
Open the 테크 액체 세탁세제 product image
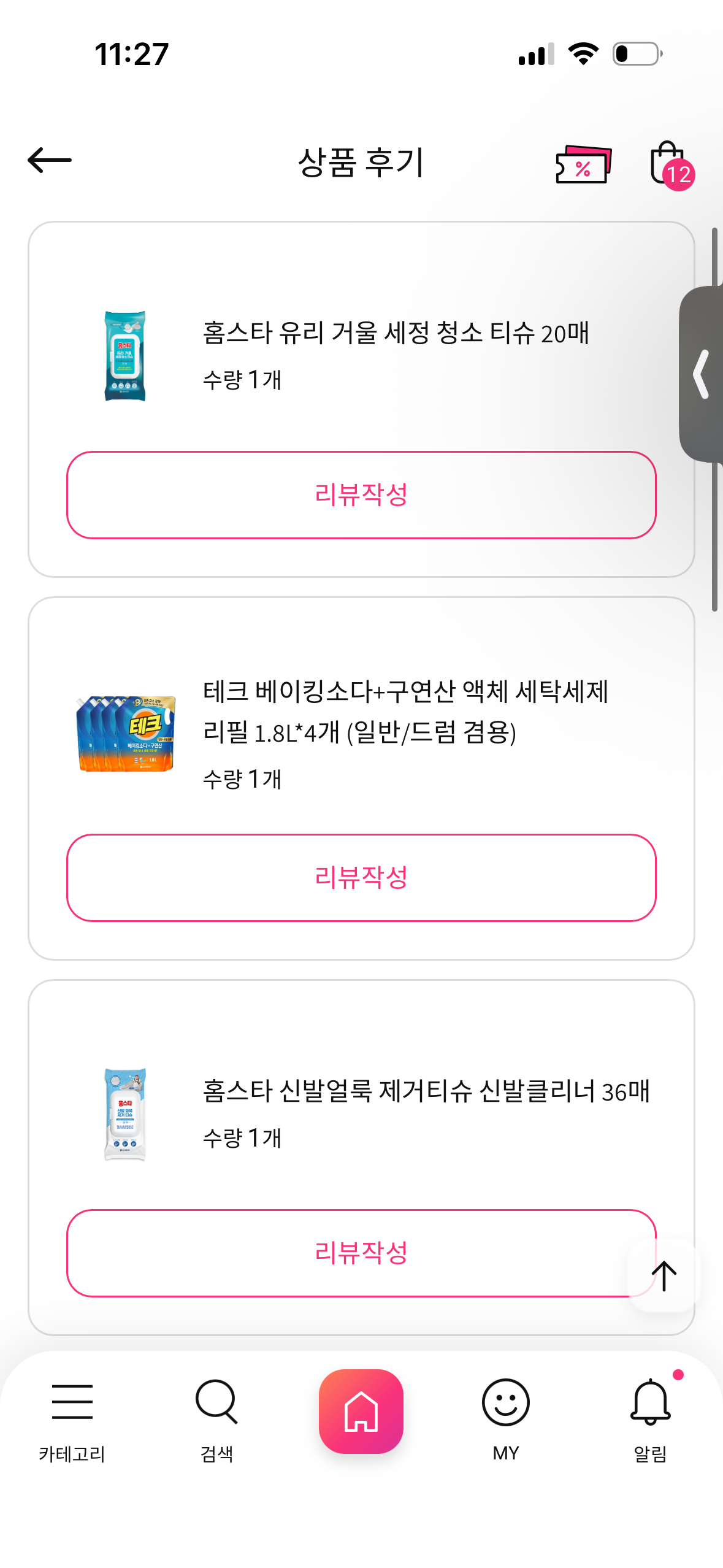125,733
